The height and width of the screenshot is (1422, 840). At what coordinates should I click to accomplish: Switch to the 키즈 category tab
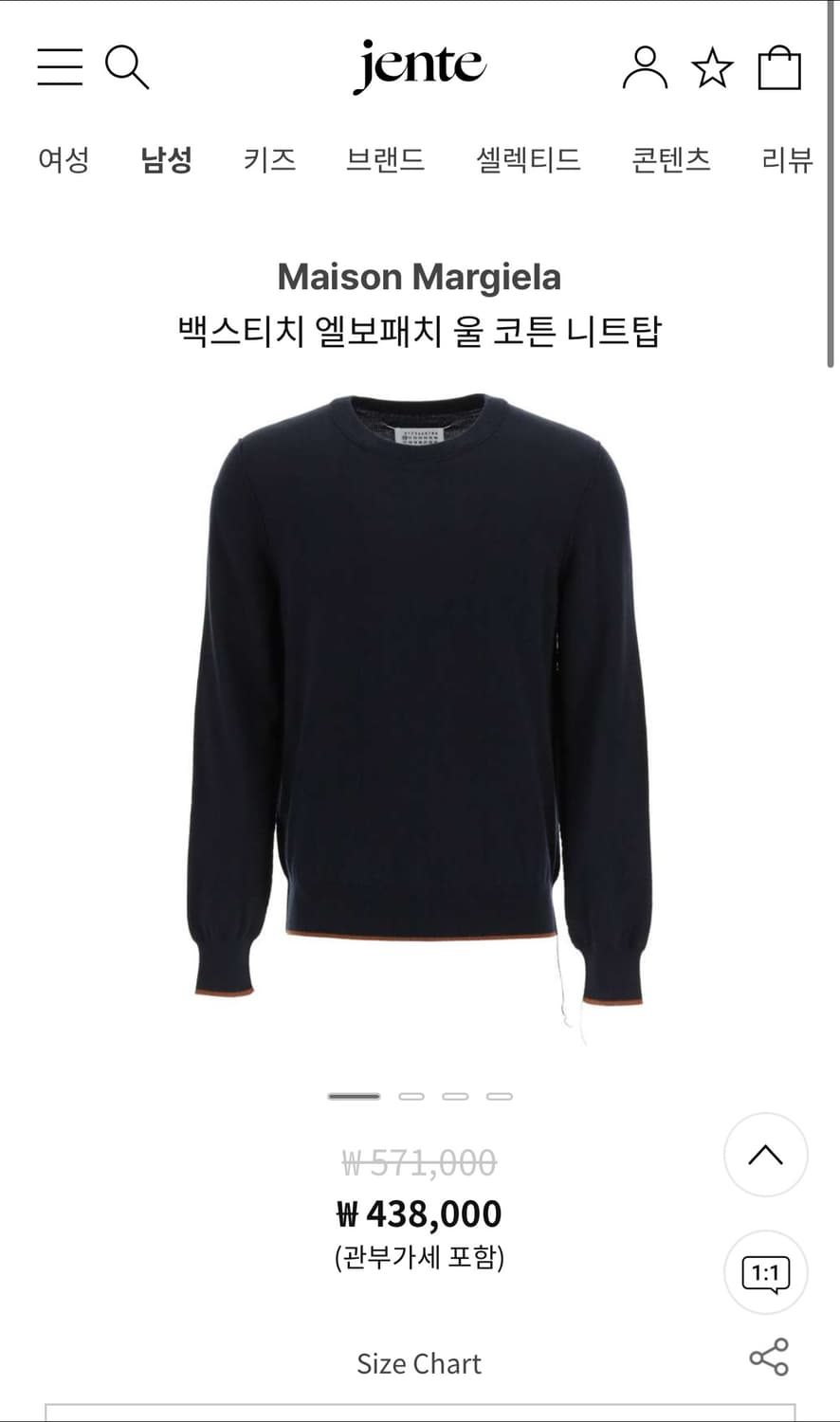coord(268,160)
